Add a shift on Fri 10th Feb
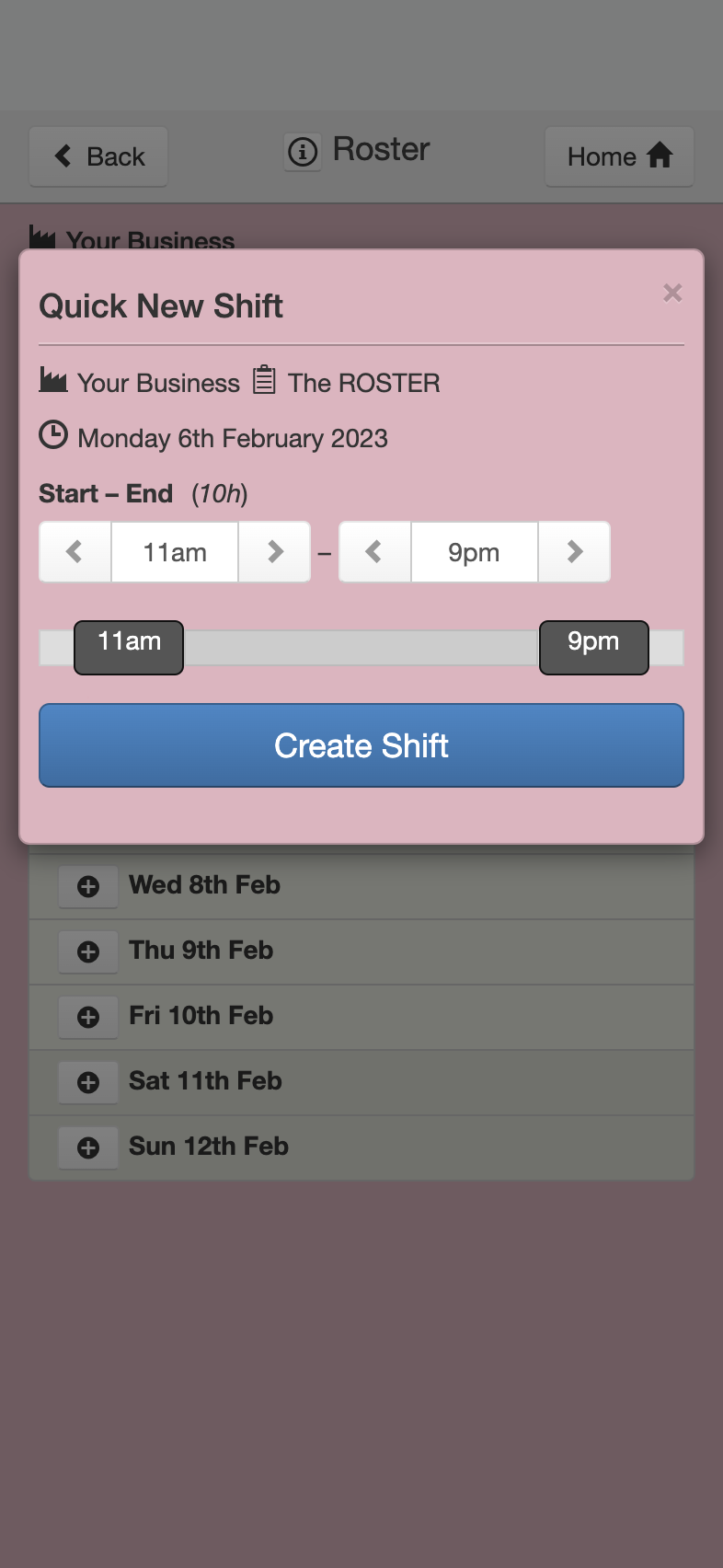723x1568 pixels. pos(88,1018)
